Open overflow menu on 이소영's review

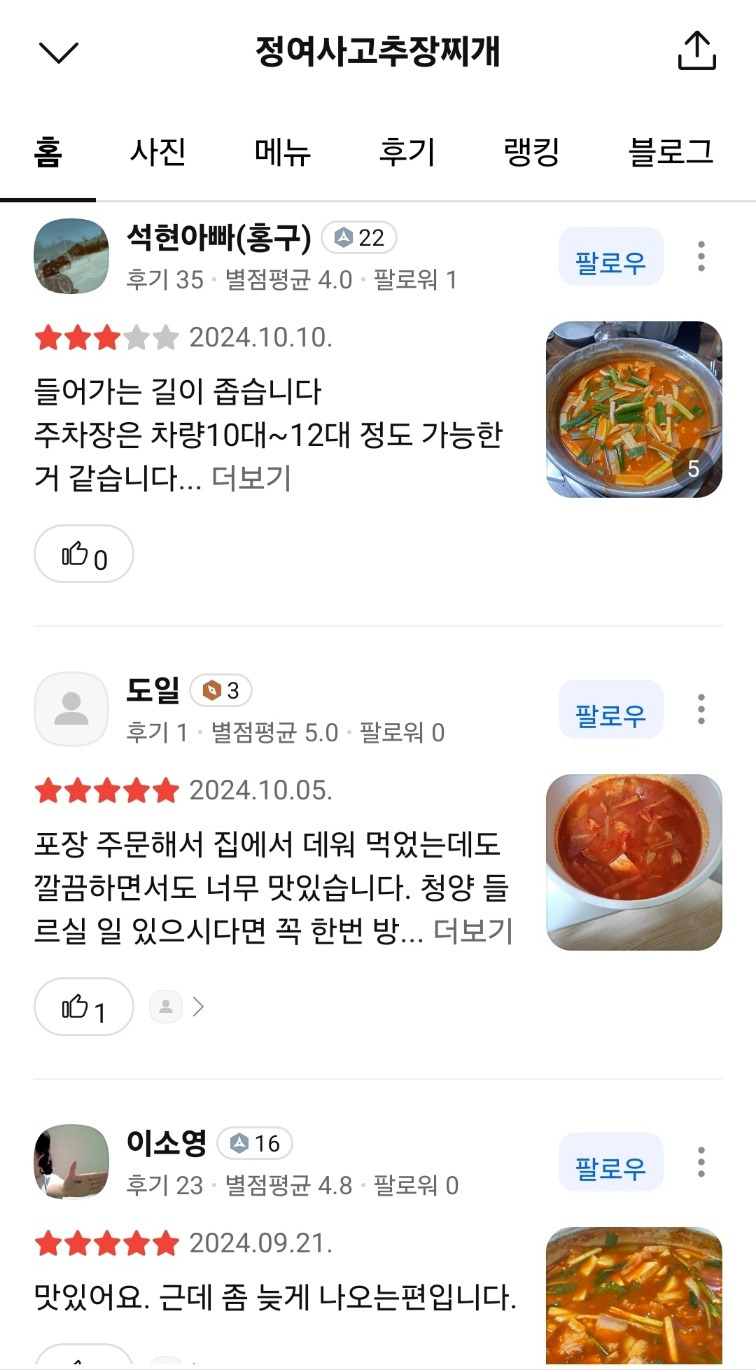point(701,1163)
